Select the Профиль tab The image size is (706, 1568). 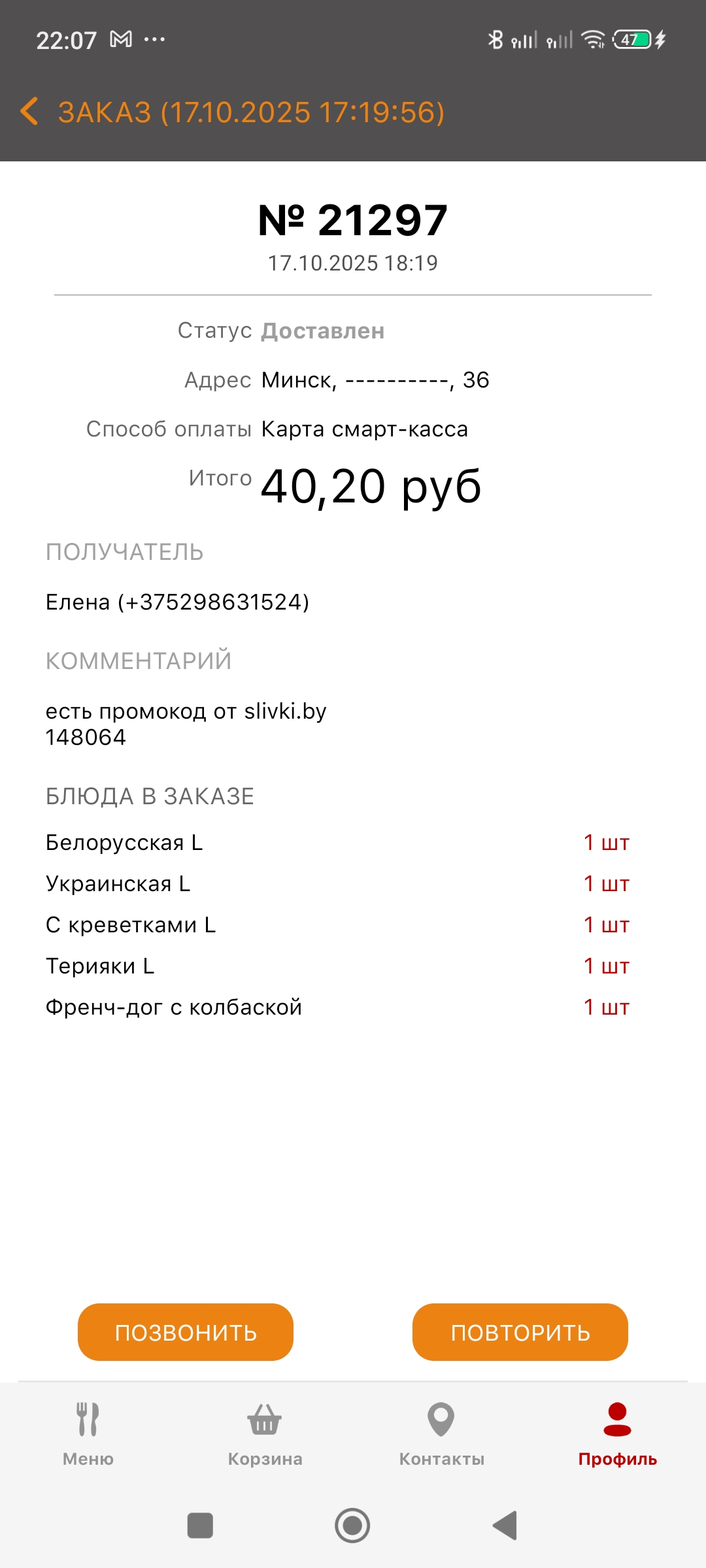(617, 1434)
